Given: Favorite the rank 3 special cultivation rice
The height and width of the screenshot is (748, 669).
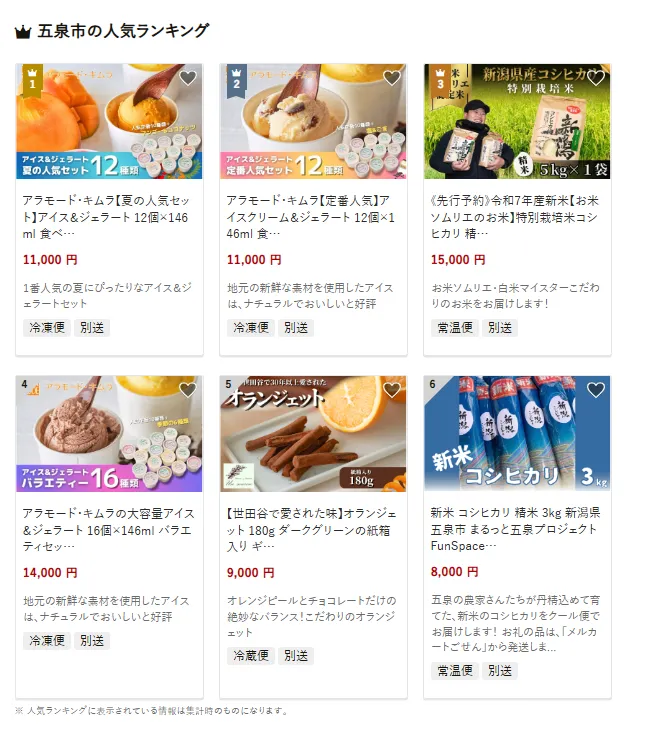Looking at the screenshot, I should pyautogui.click(x=596, y=78).
